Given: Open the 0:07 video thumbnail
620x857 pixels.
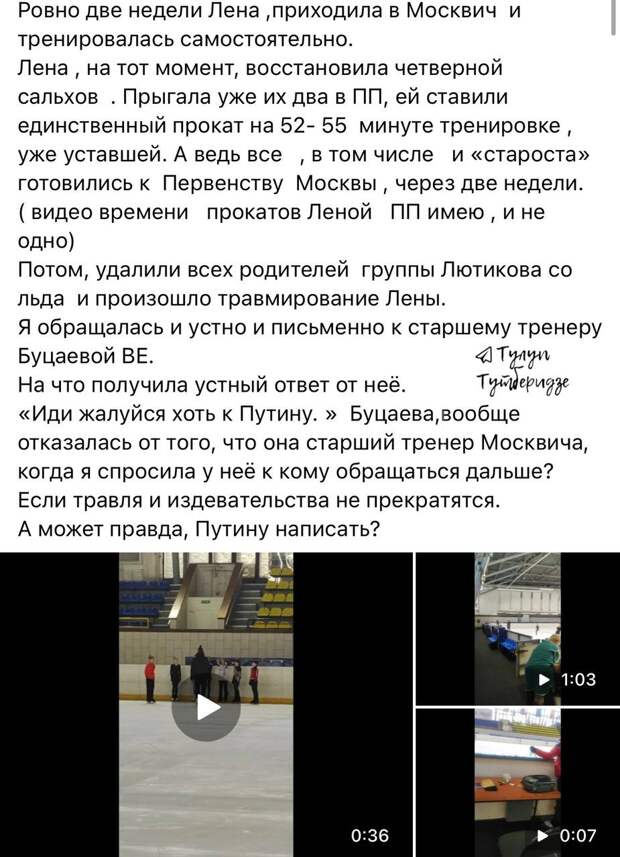Looking at the screenshot, I should click(516, 782).
